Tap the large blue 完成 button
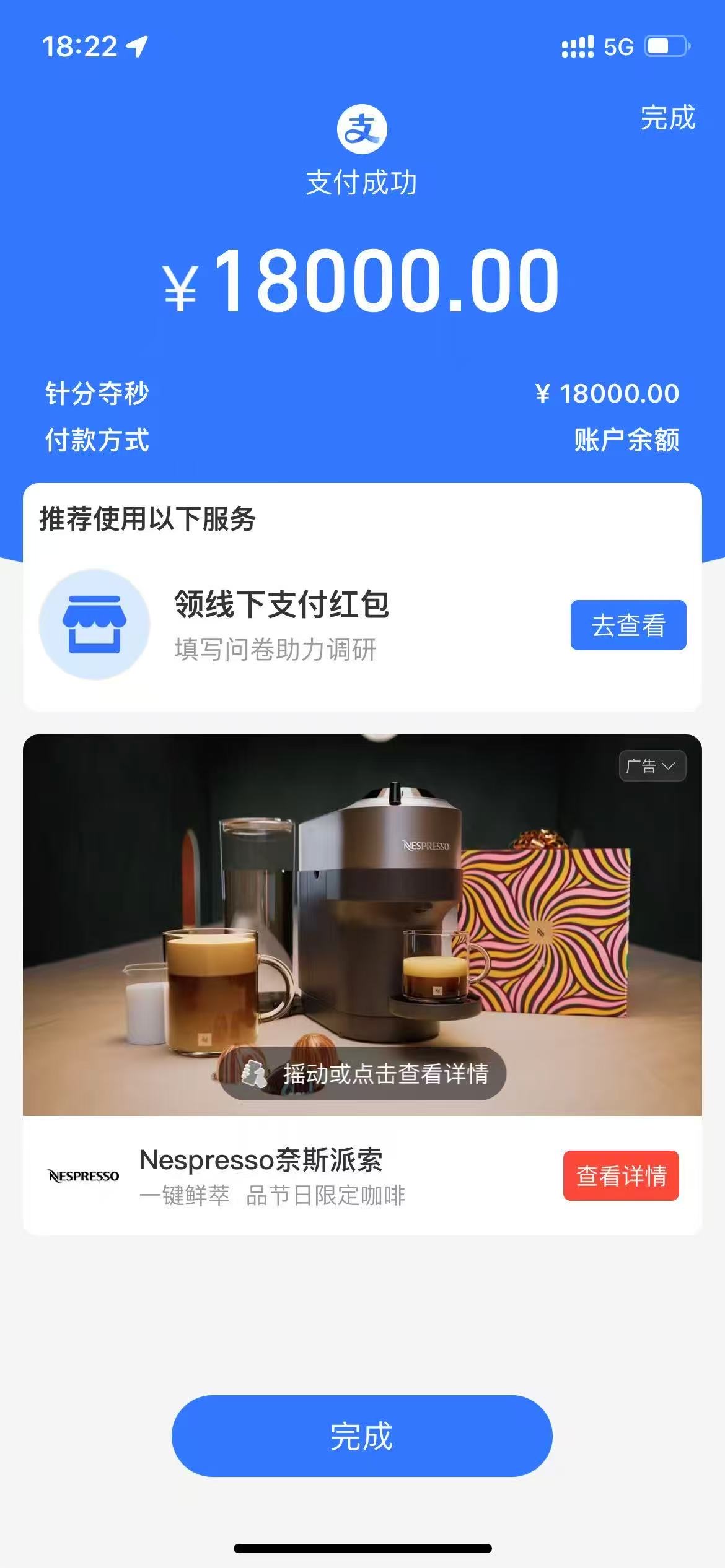The height and width of the screenshot is (1568, 725). (362, 1436)
